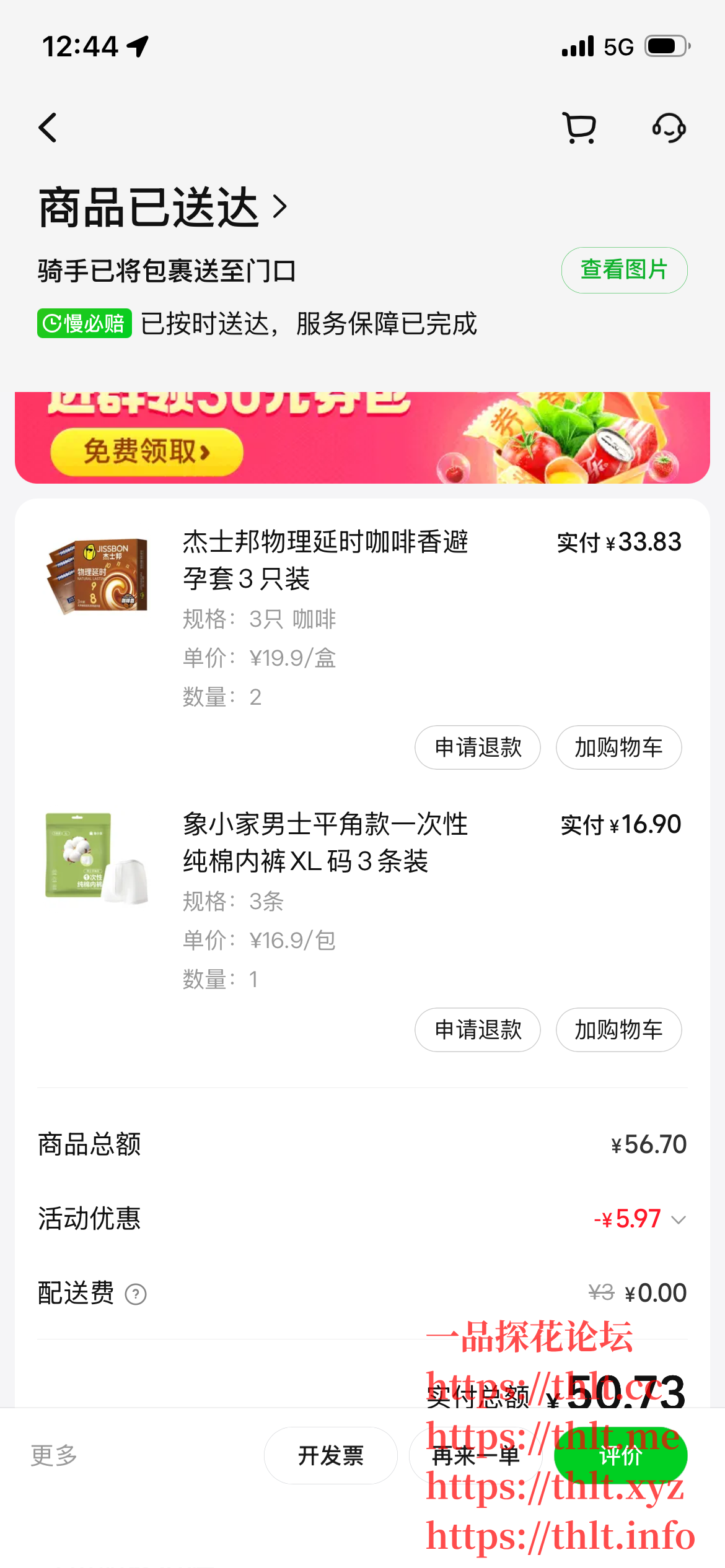Open the 象小家 product thumbnail

click(97, 858)
